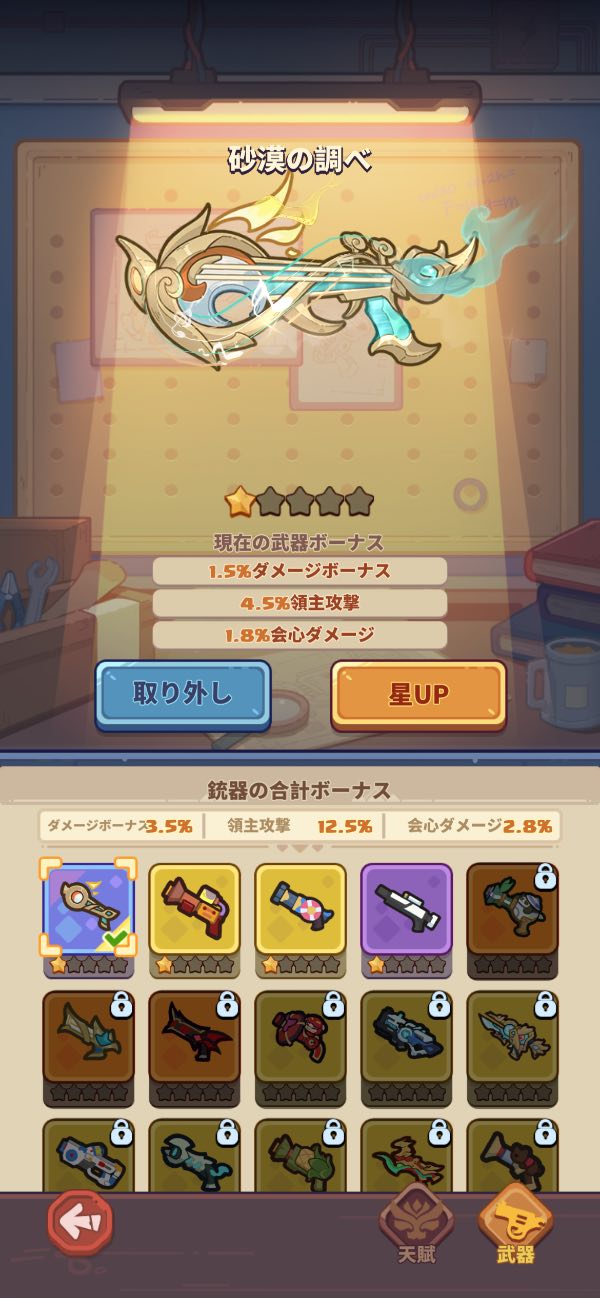Choose the red and yellow blaster tile
The image size is (600, 1298).
coord(194,910)
